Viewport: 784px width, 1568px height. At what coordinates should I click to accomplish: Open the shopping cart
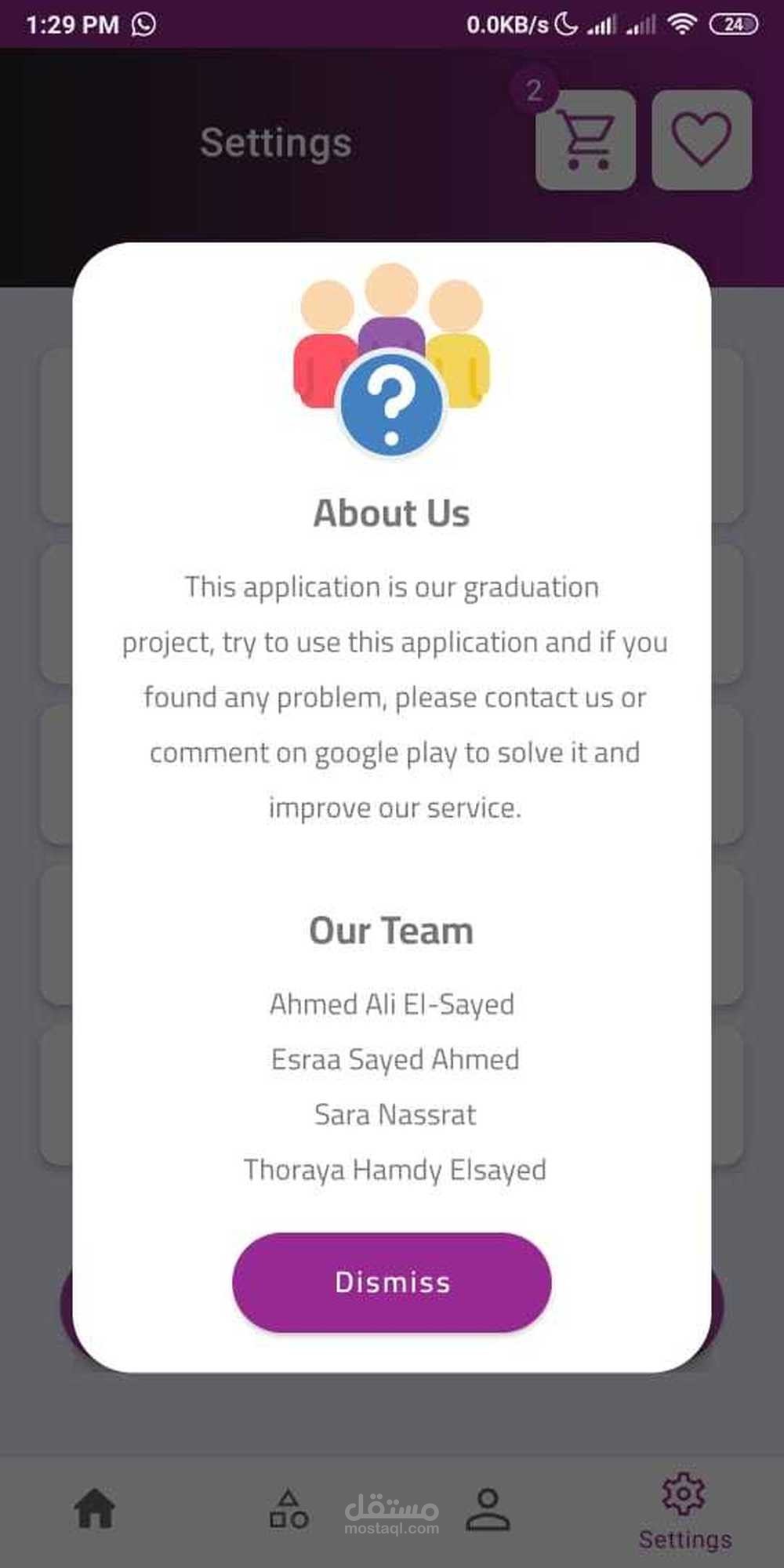coord(585,140)
